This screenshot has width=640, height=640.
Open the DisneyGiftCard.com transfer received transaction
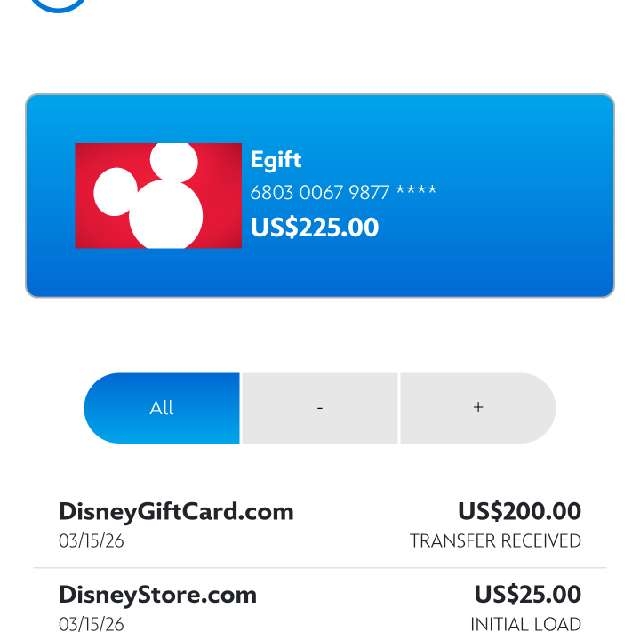319,525
